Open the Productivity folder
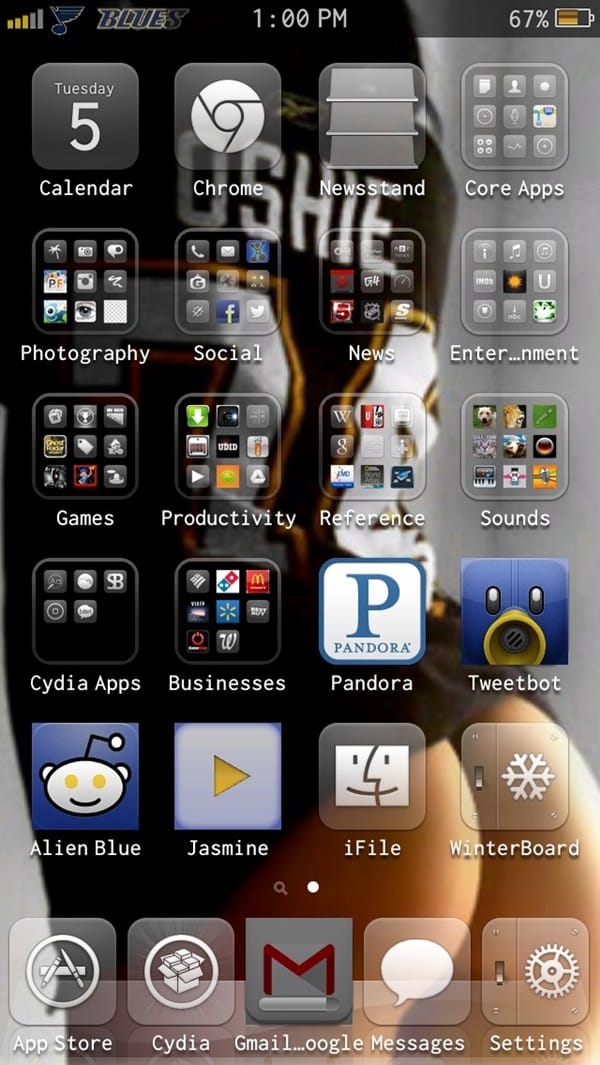600x1065 pixels. [x=228, y=447]
